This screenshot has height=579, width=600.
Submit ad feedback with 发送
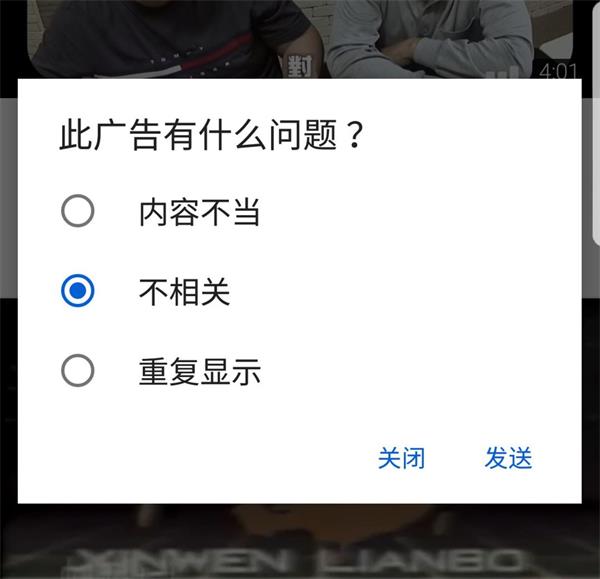click(508, 459)
